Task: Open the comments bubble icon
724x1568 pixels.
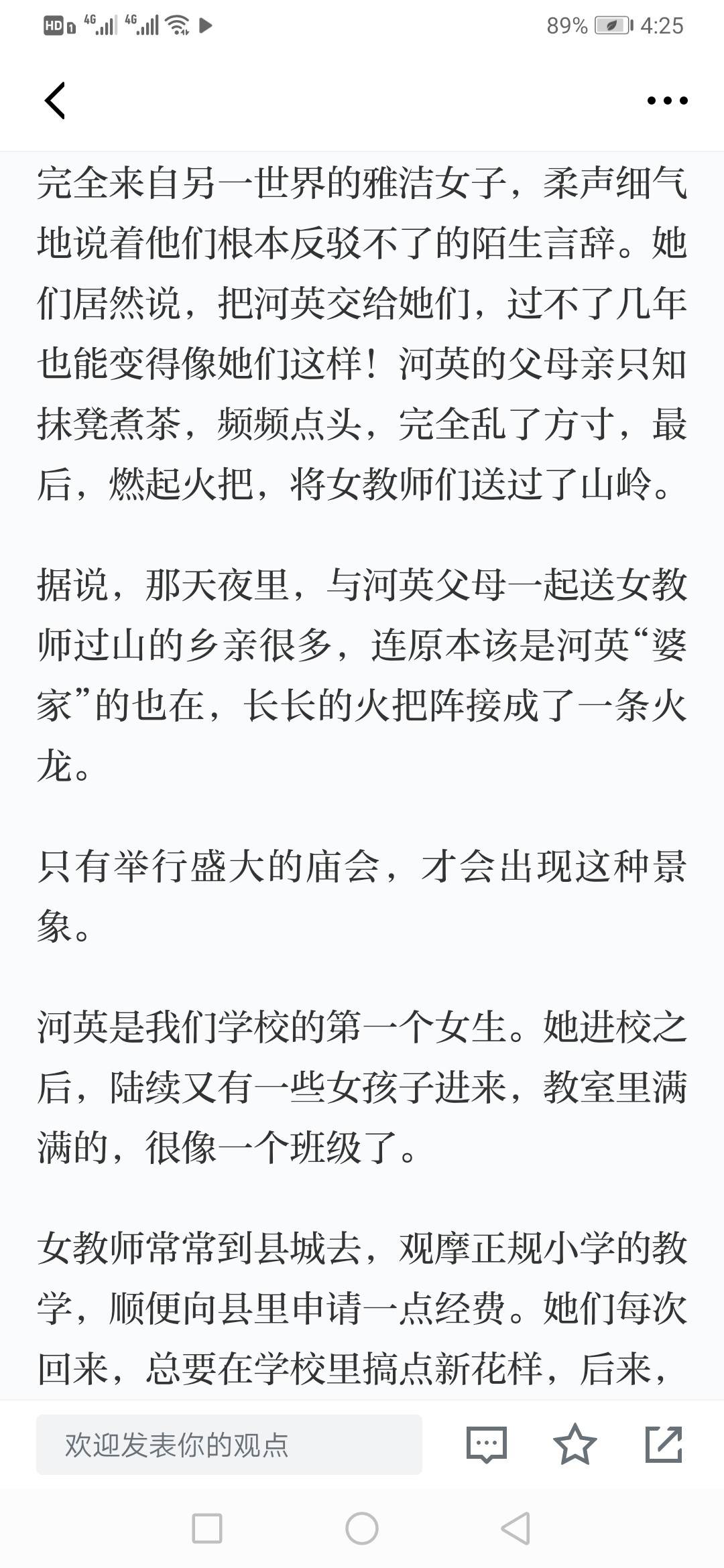Action: [x=487, y=1445]
